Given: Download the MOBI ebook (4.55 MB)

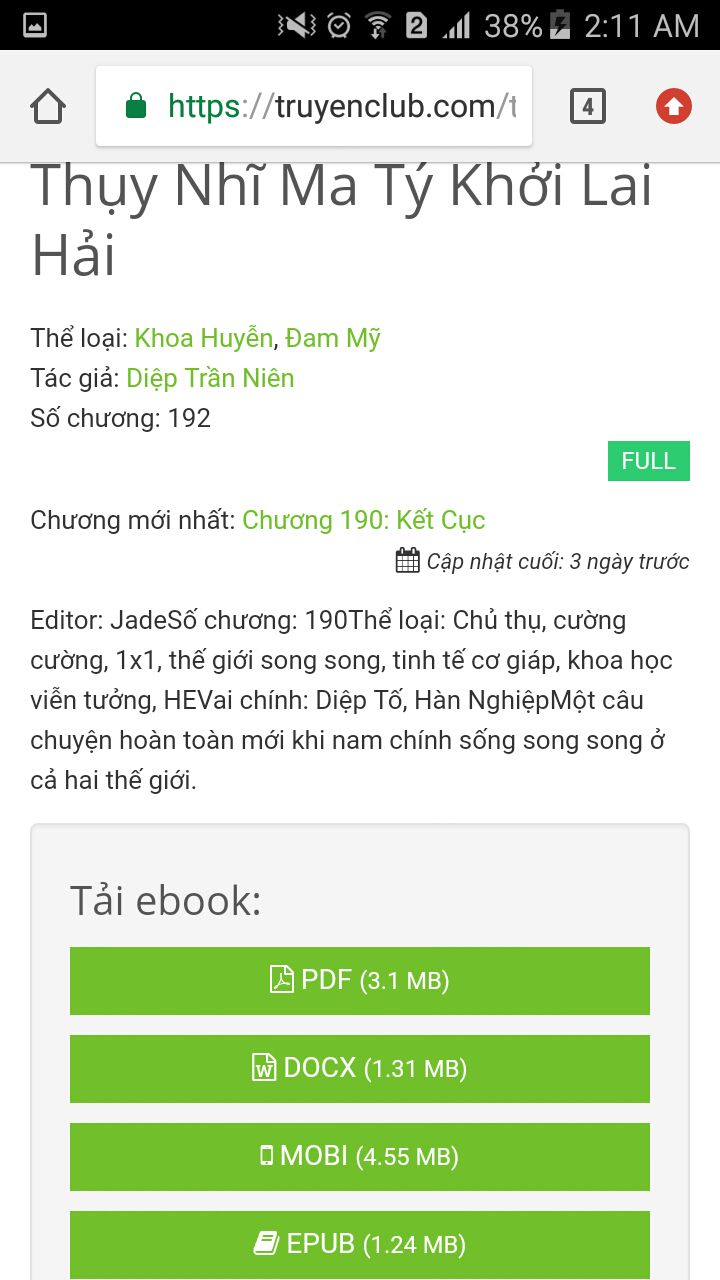Looking at the screenshot, I should (360, 1156).
